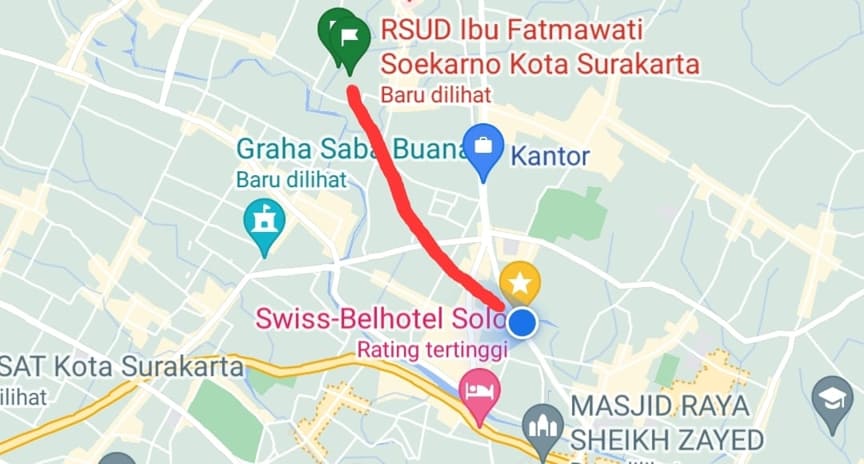
Task: Tap the Kantor briefcase pin
Action: point(484,147)
